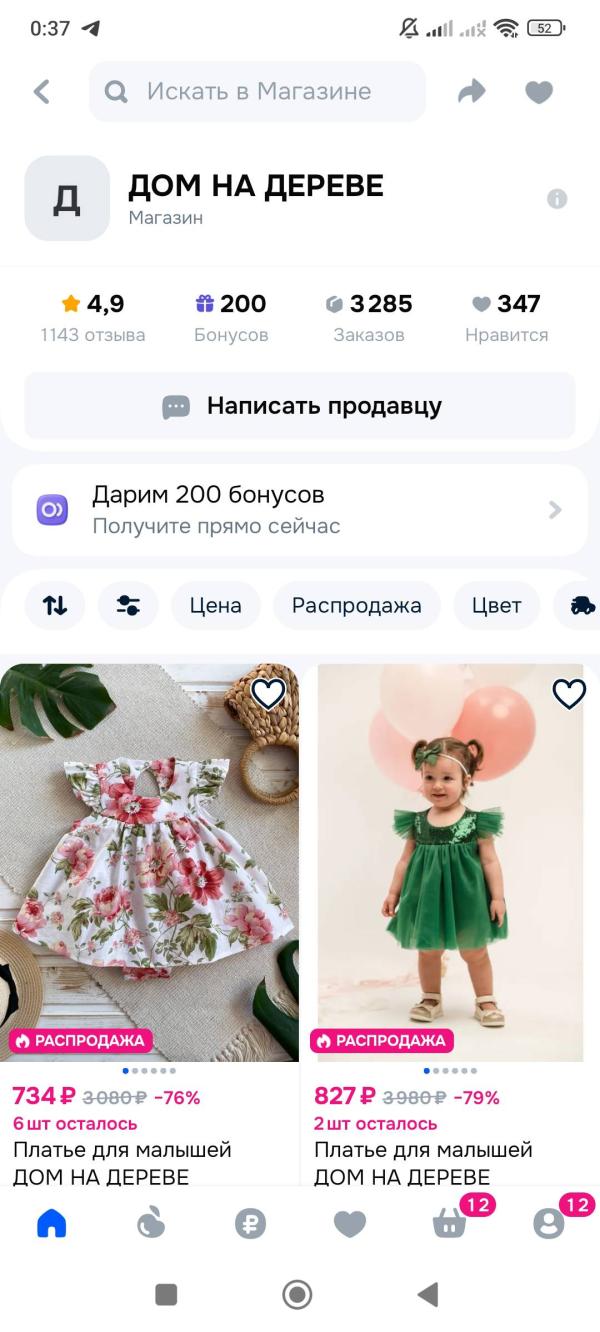Open the store info icon
This screenshot has width=600, height=1332.
557,199
